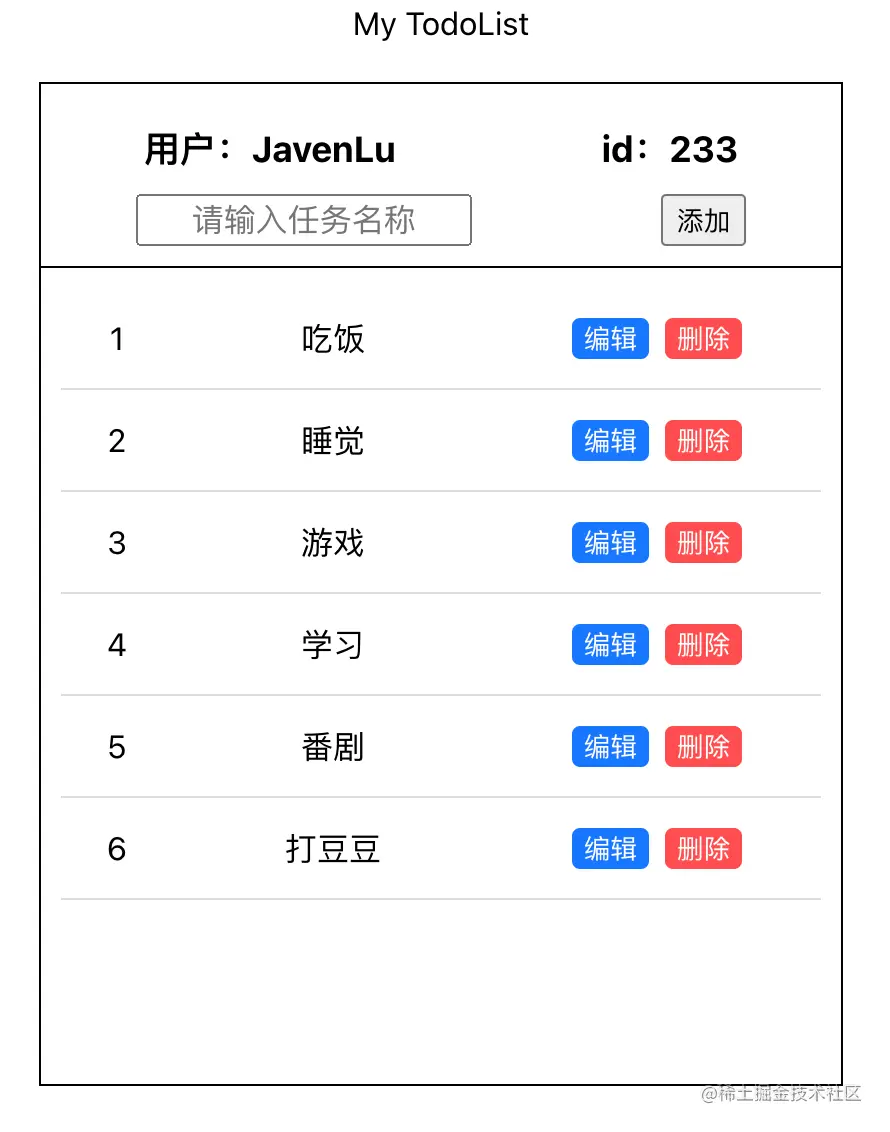Delete the 学习 task
Image resolution: width=890 pixels, height=1132 pixels.
(x=703, y=645)
